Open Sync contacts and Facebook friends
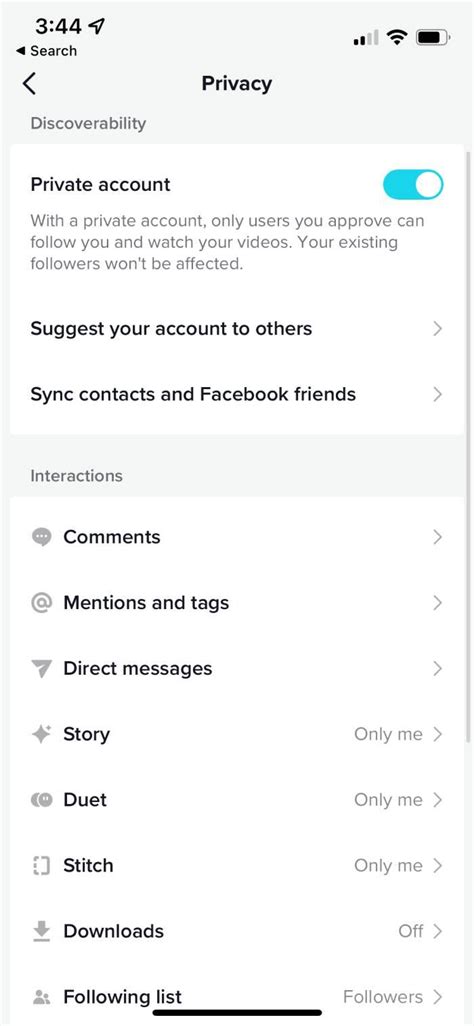Image resolution: width=474 pixels, height=1026 pixels. pyautogui.click(x=236, y=395)
